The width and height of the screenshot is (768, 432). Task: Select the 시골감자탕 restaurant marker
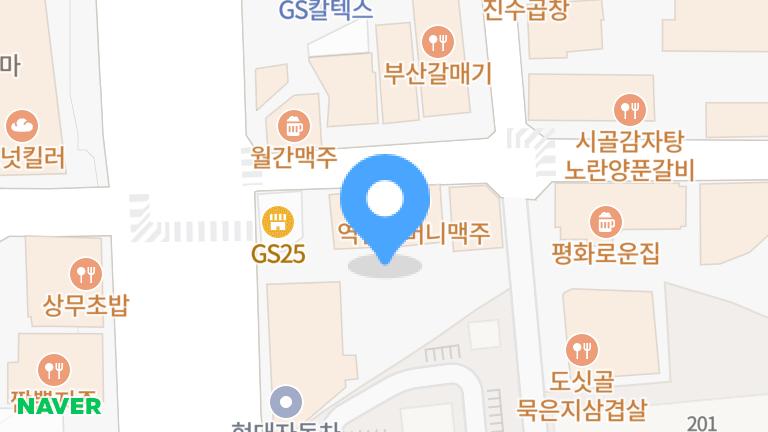(x=628, y=109)
